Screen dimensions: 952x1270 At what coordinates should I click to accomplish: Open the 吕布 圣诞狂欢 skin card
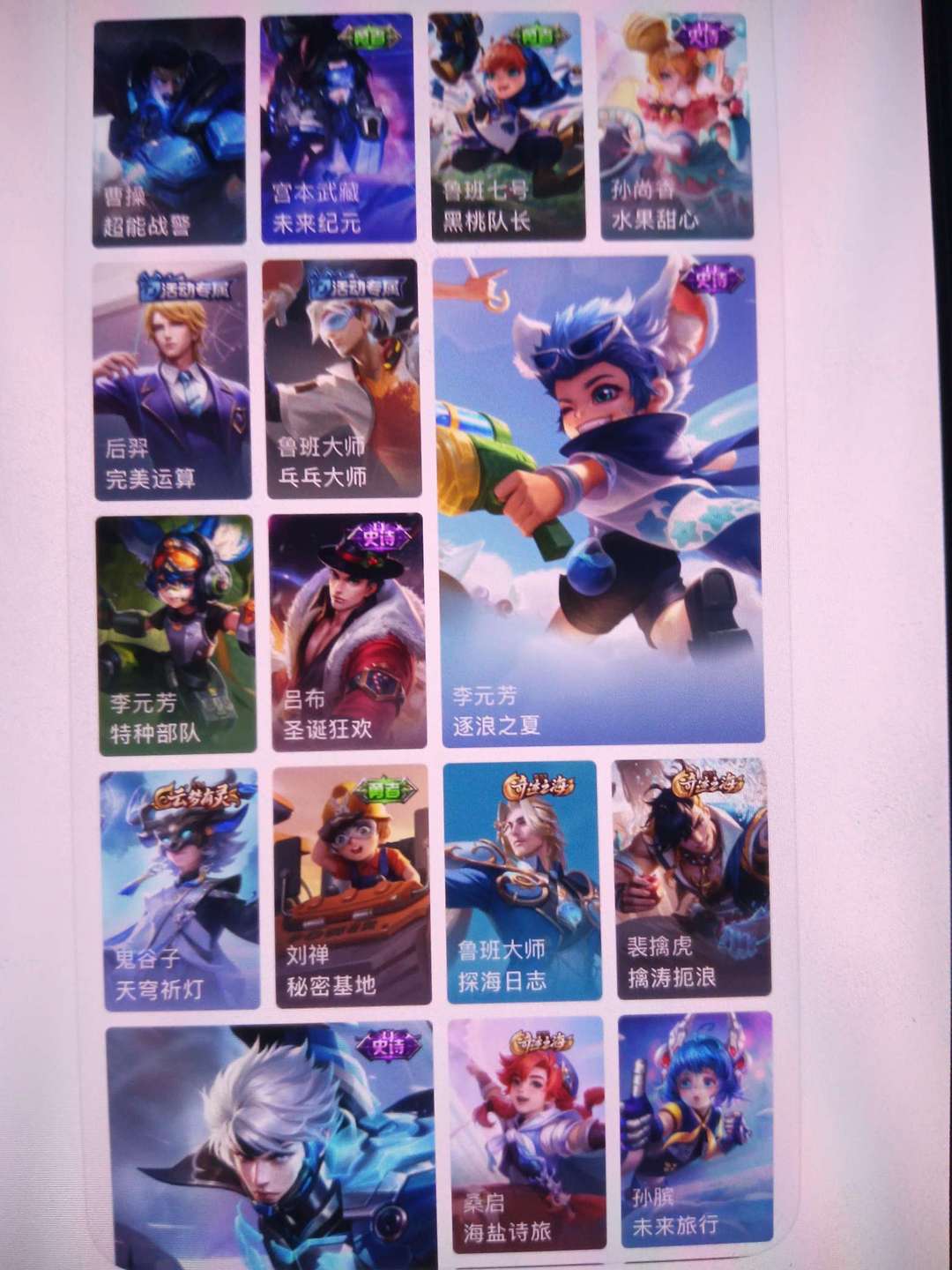pyautogui.click(x=346, y=631)
